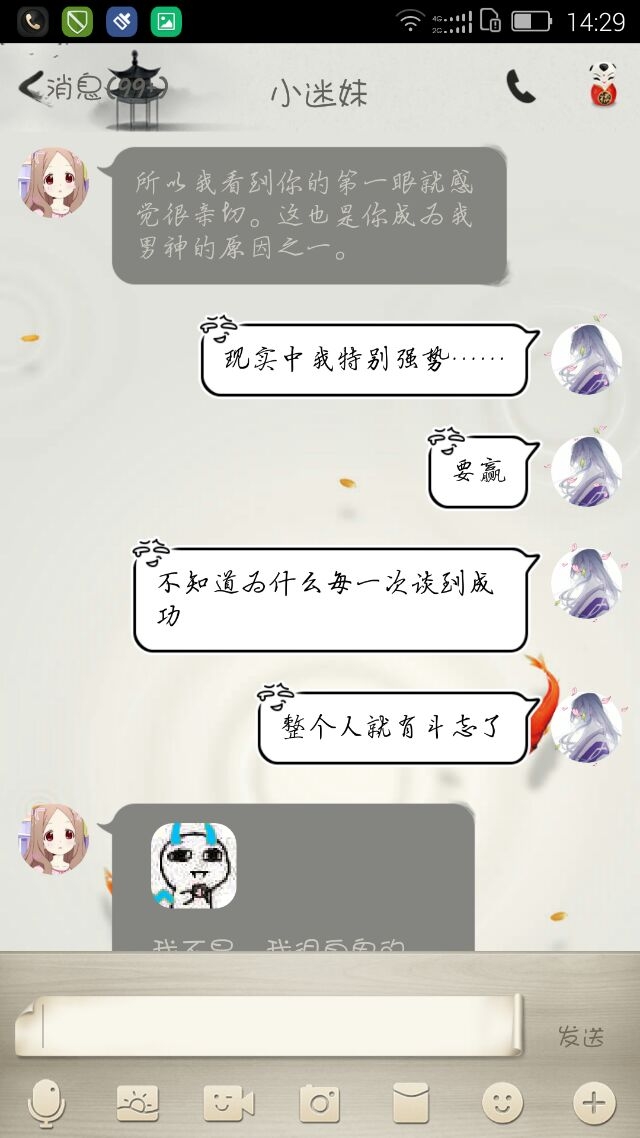
Task: Open 小迷妹's avatar beside her first message
Action: [54, 182]
